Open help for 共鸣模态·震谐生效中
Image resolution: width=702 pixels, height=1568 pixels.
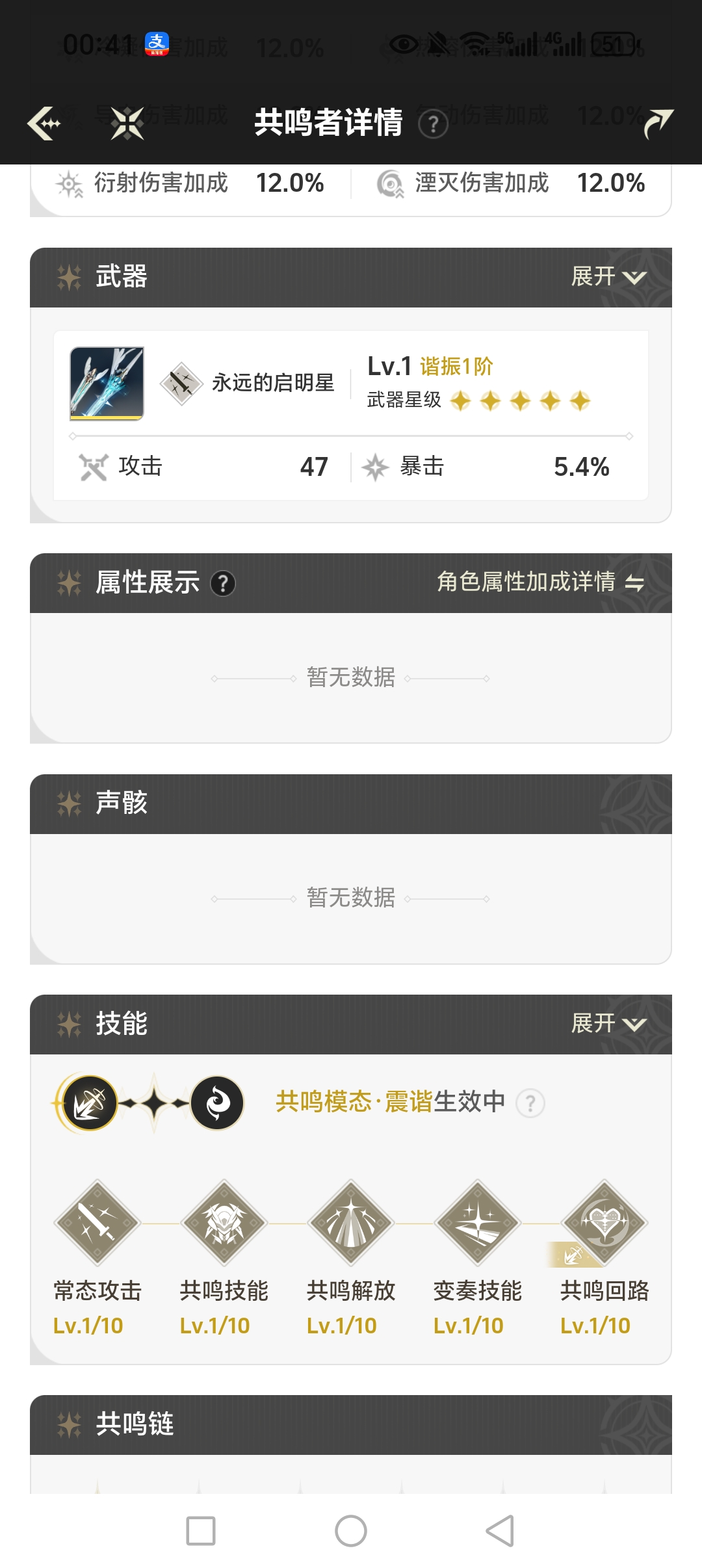pyautogui.click(x=530, y=1103)
